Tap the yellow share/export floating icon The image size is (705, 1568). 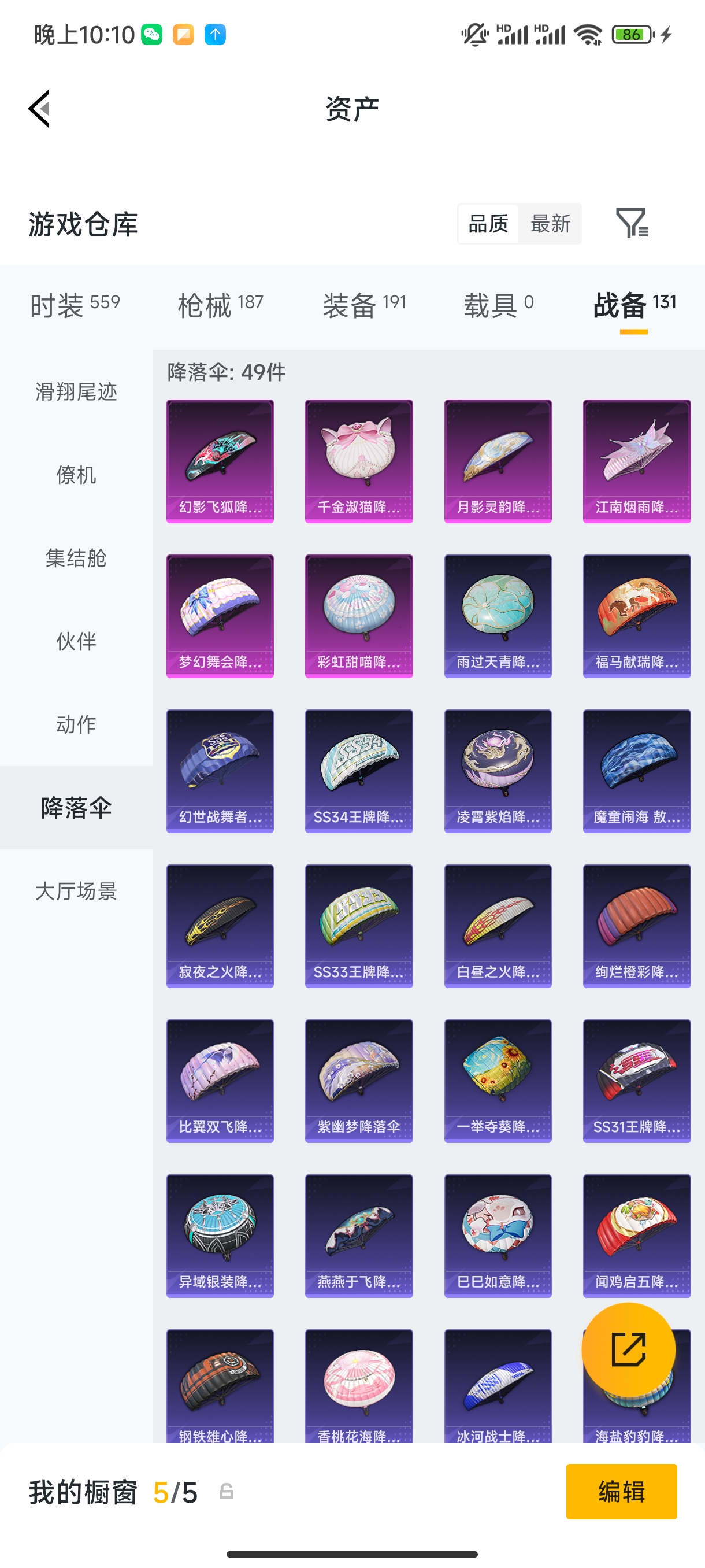coord(629,1349)
